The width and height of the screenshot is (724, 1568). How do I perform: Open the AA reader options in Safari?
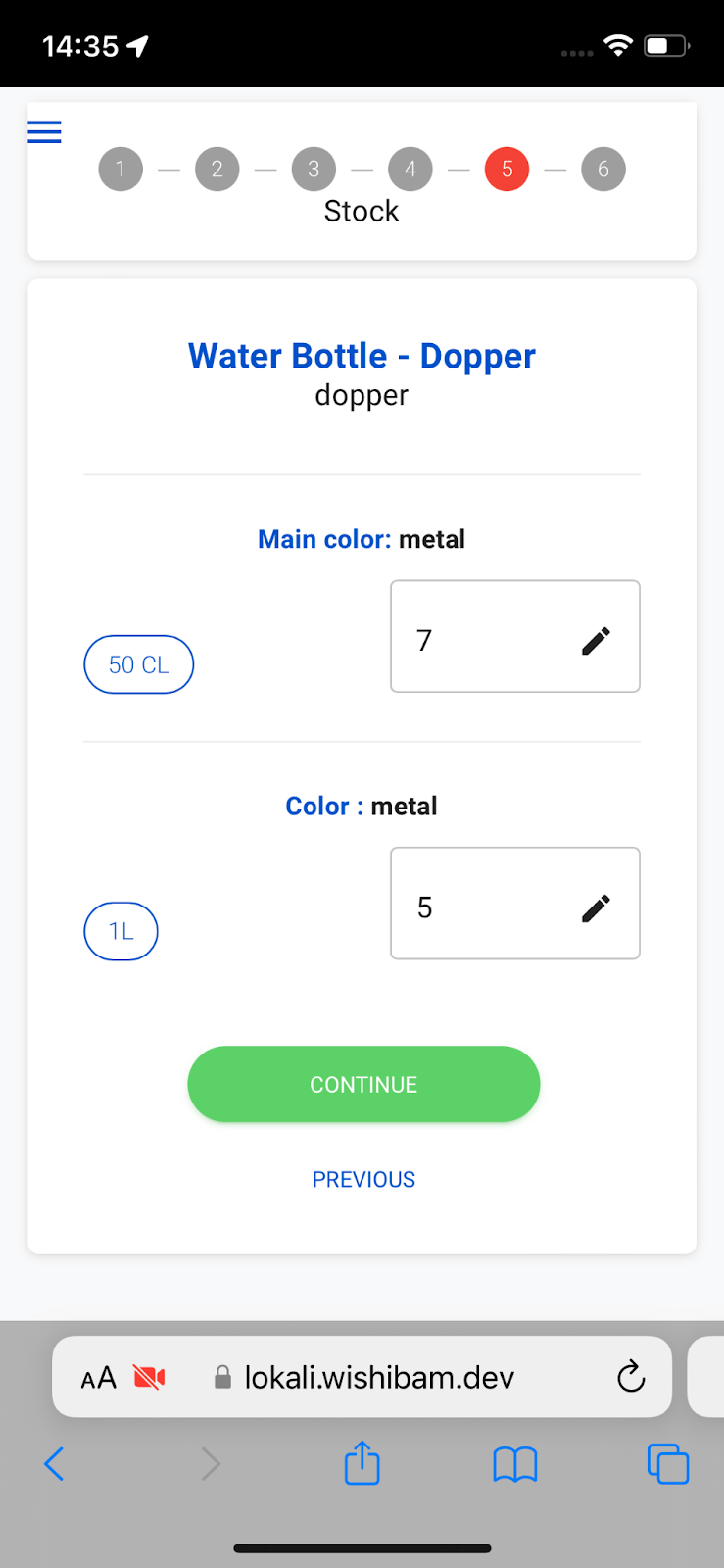coord(98,1378)
